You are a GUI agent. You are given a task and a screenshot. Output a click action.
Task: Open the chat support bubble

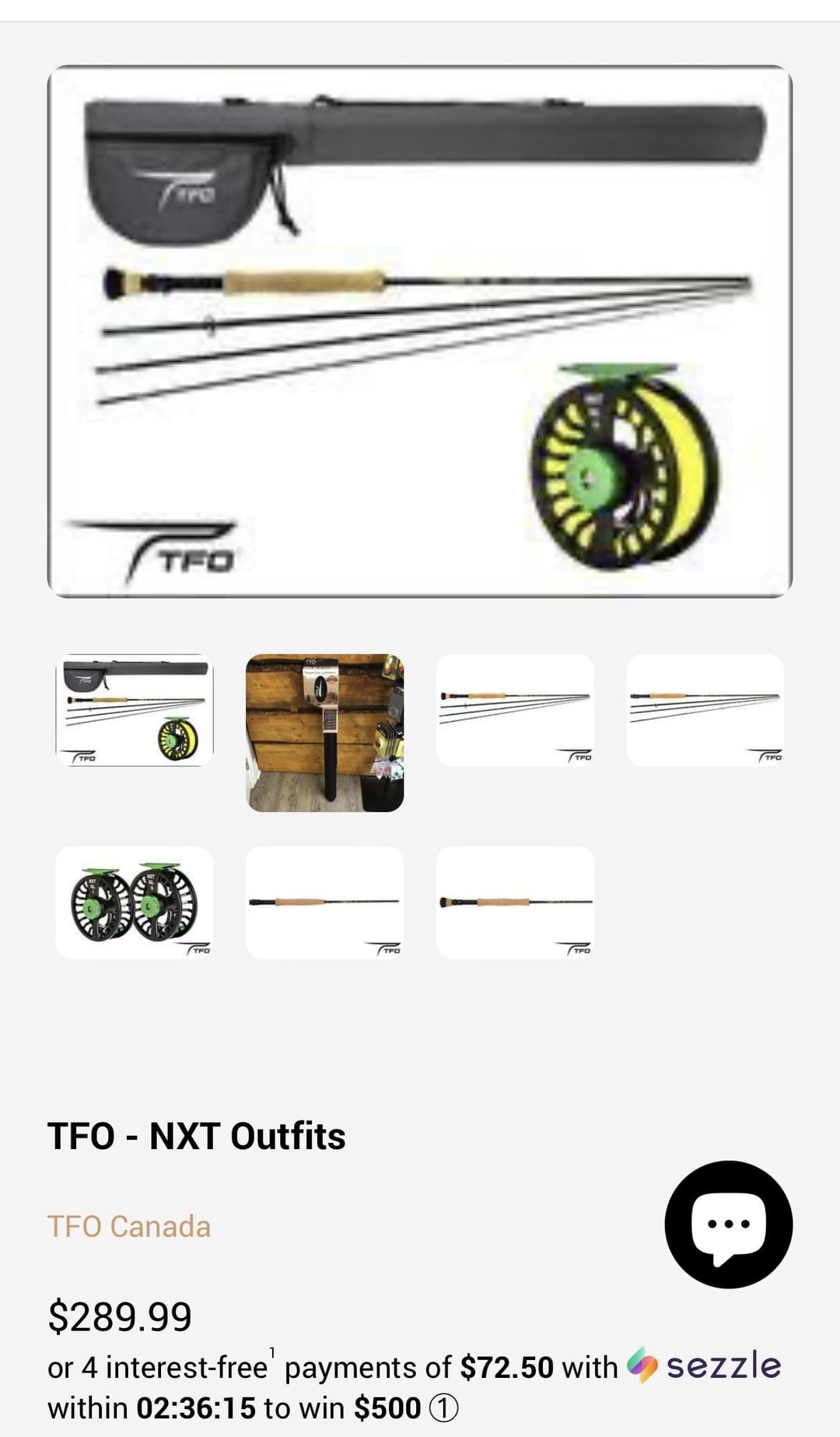(728, 1224)
